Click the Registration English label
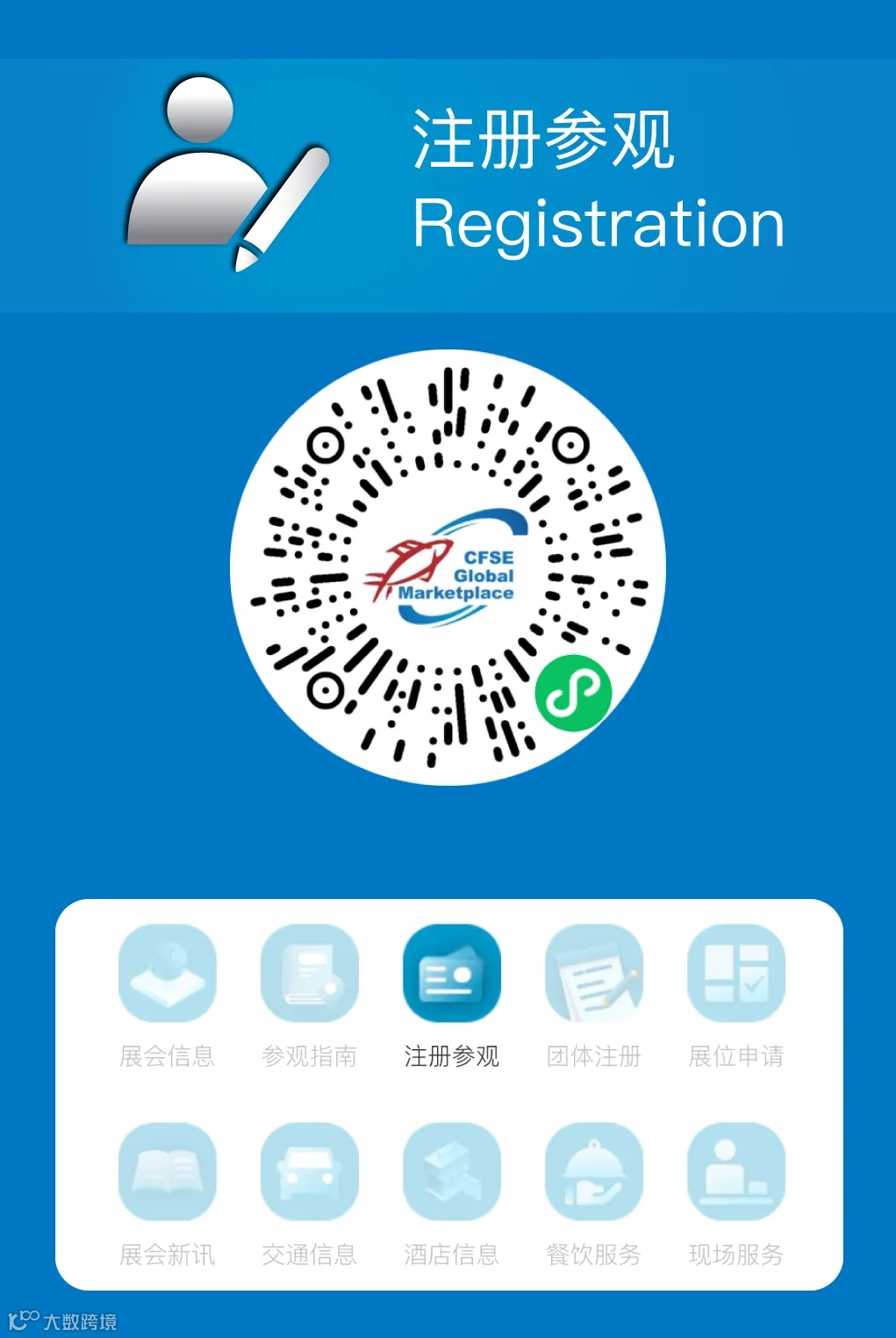Screen dimensions: 896x1338 [599, 226]
